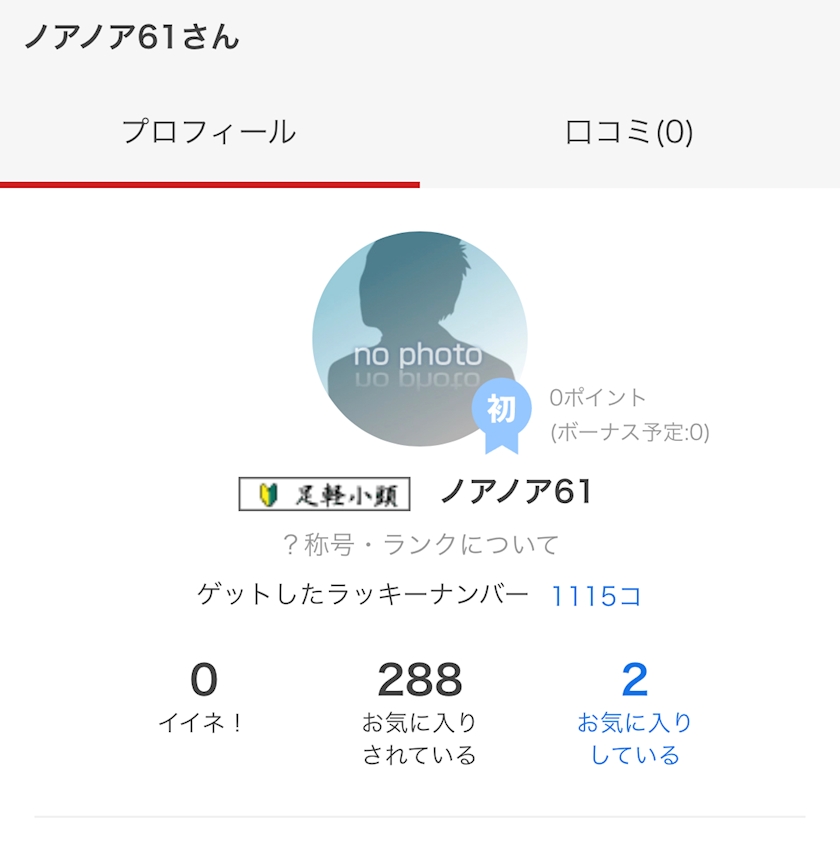View the 1115コ lucky numbers

click(596, 597)
